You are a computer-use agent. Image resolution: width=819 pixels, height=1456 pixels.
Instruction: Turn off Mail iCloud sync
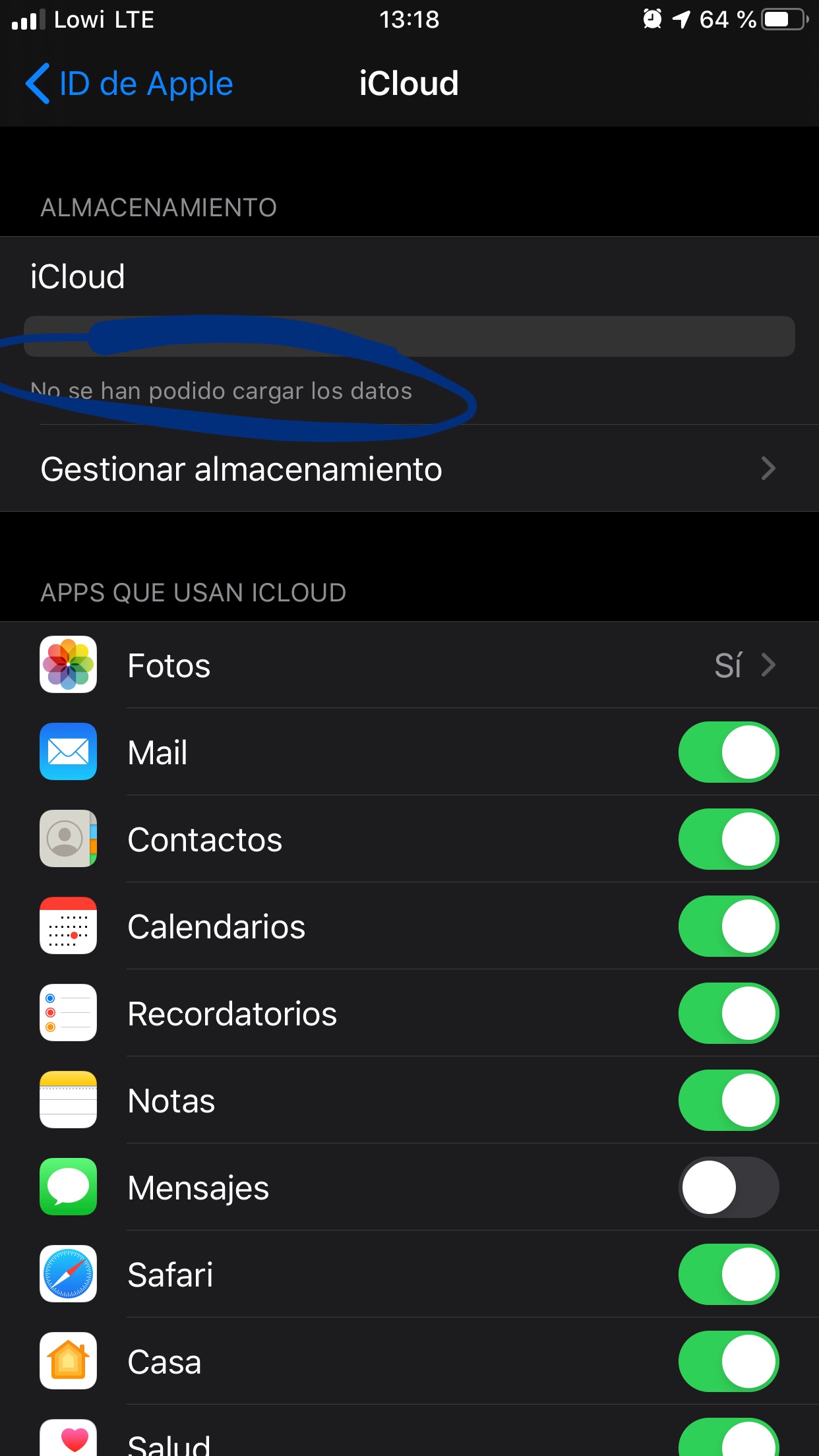(728, 752)
